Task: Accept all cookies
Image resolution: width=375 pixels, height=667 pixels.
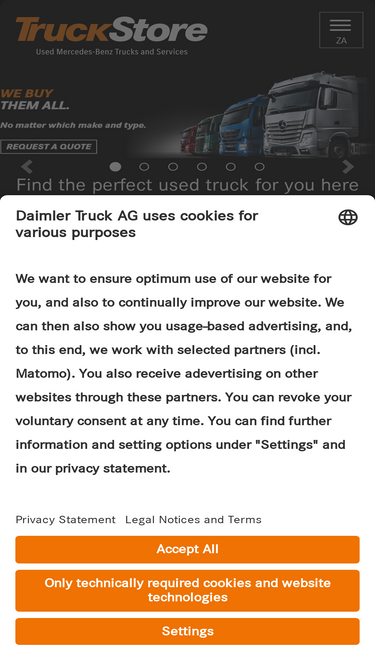Action: [x=188, y=549]
